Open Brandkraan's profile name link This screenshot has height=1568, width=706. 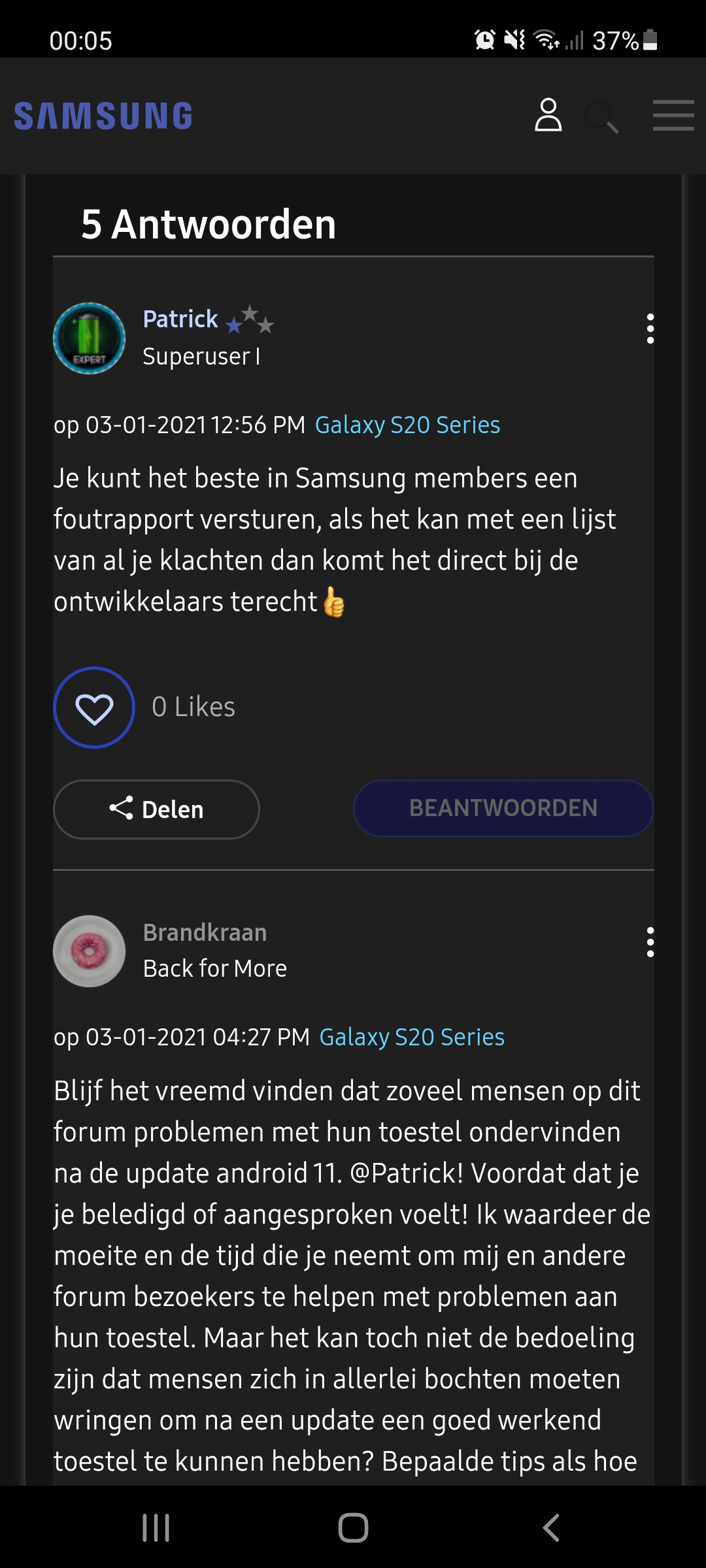point(205,932)
